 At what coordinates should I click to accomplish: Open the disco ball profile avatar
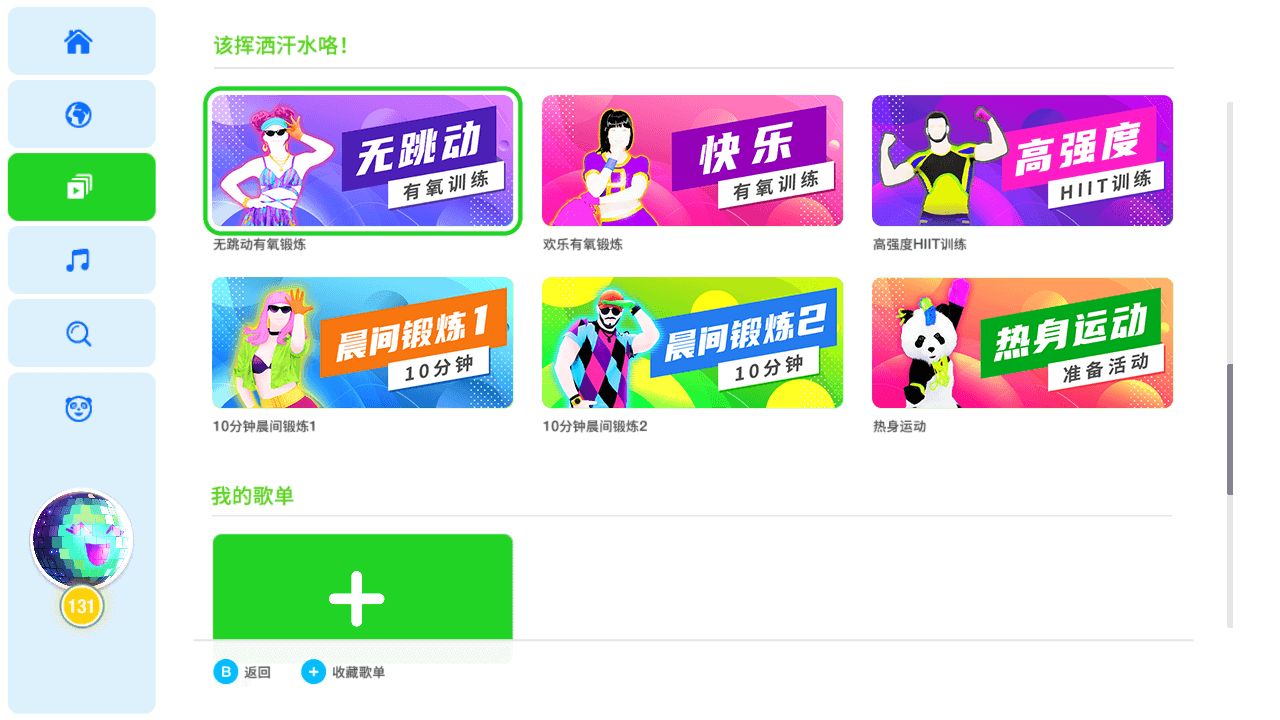[81, 540]
